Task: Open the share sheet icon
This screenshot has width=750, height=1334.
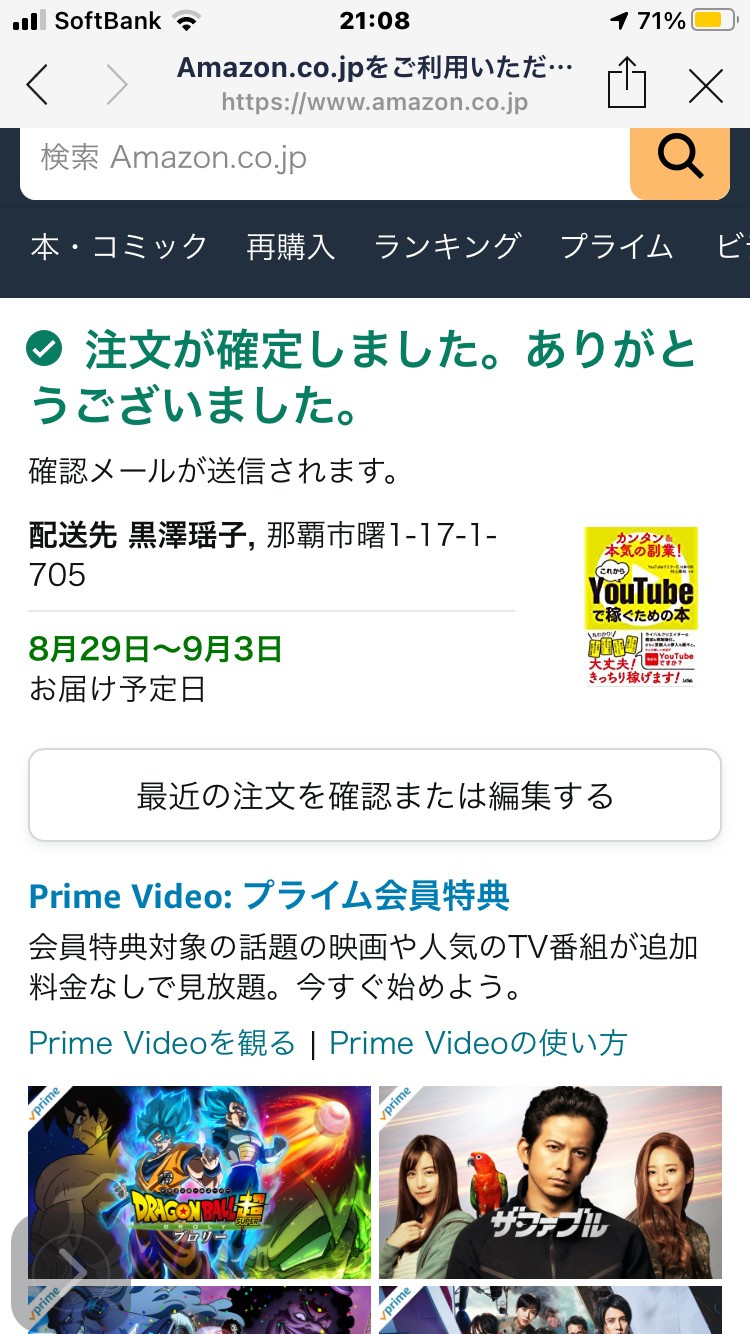Action: 627,83
